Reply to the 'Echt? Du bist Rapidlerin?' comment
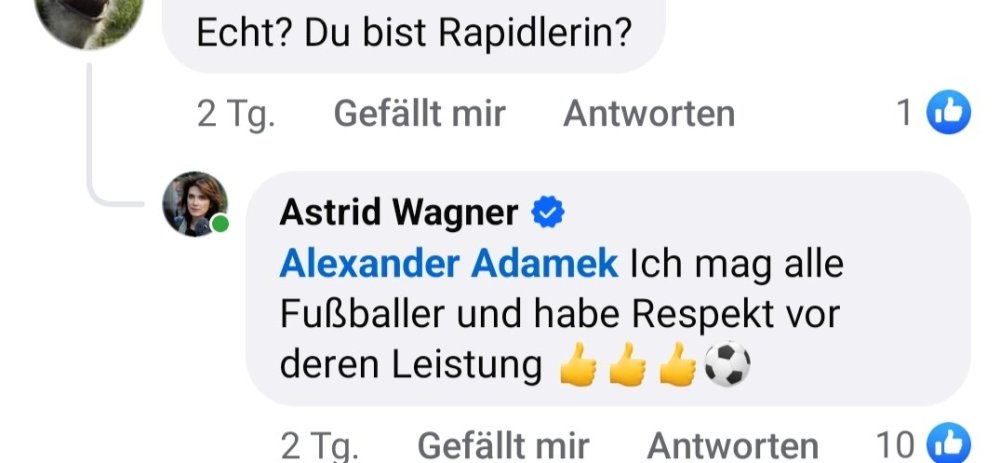 coord(648,114)
